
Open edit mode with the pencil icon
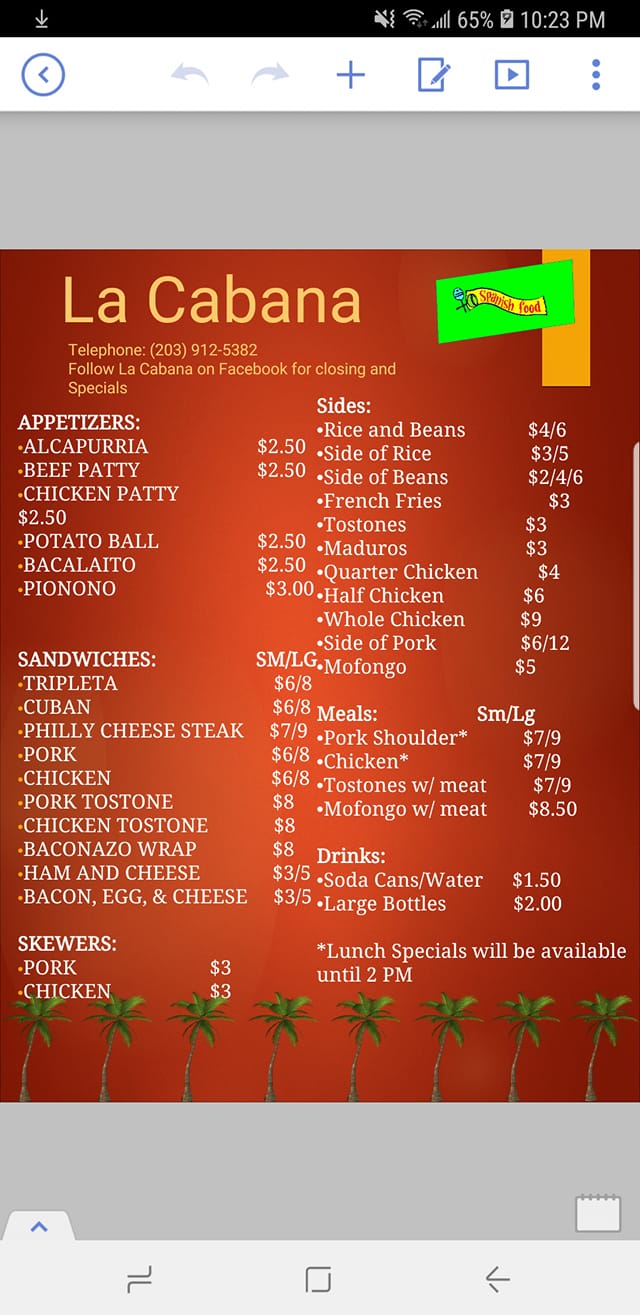pyautogui.click(x=433, y=75)
